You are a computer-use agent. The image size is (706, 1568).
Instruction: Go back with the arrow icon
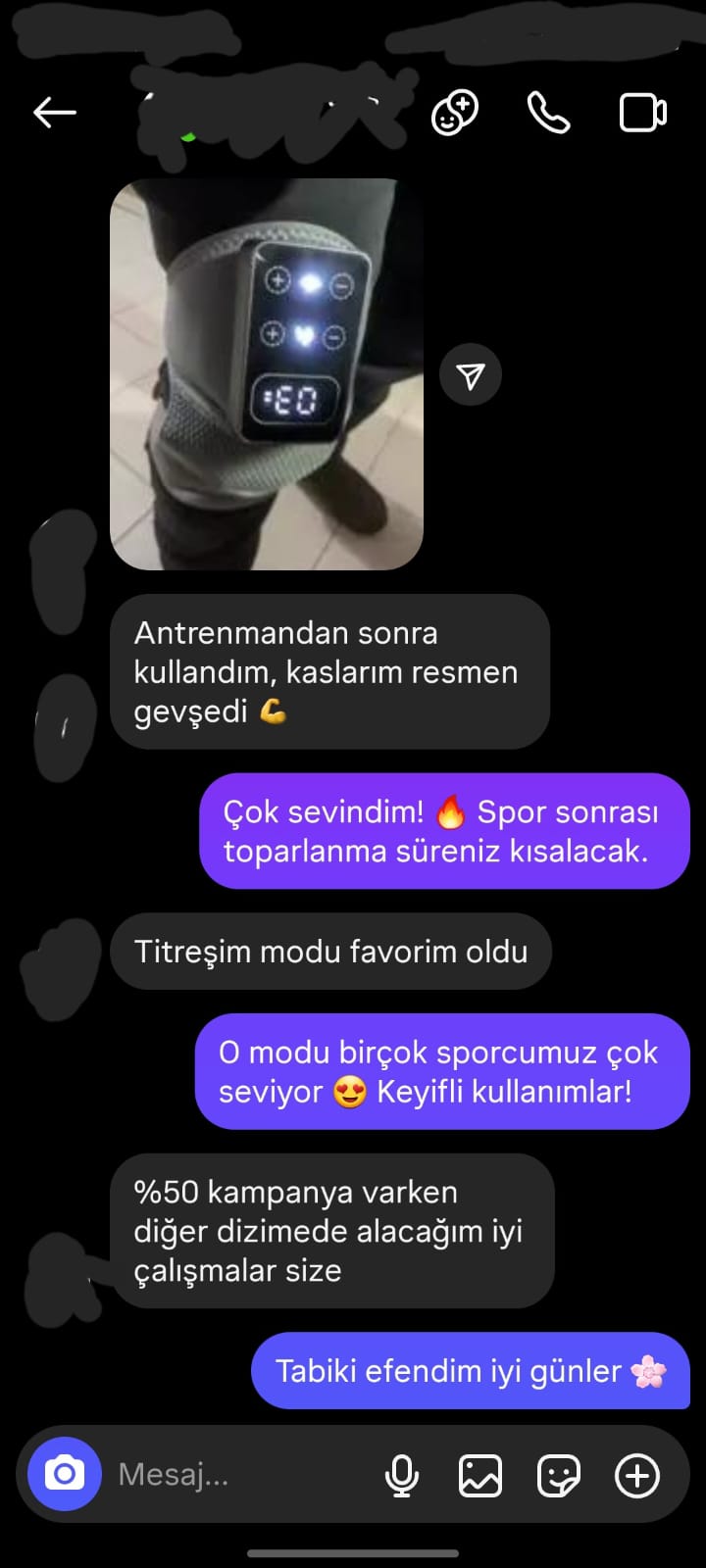click(x=55, y=113)
